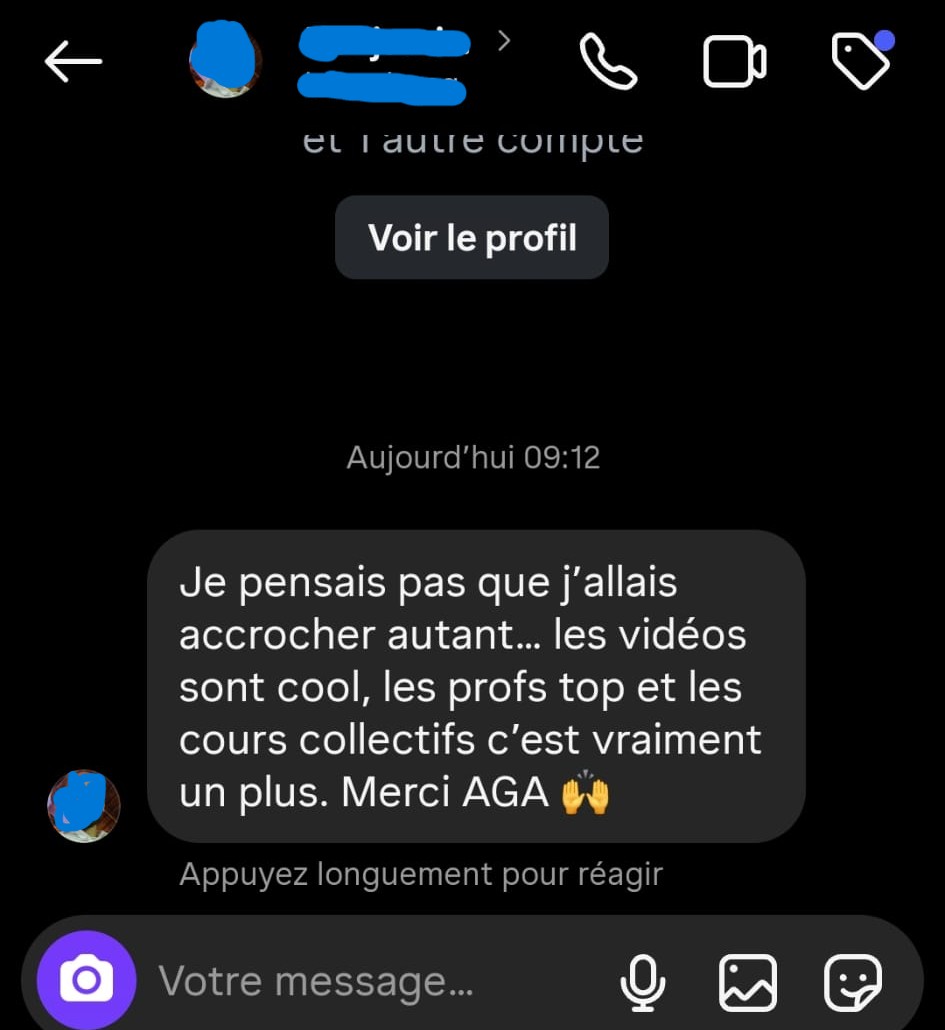Go back using the arrow icon
The width and height of the screenshot is (945, 1030).
73,62
